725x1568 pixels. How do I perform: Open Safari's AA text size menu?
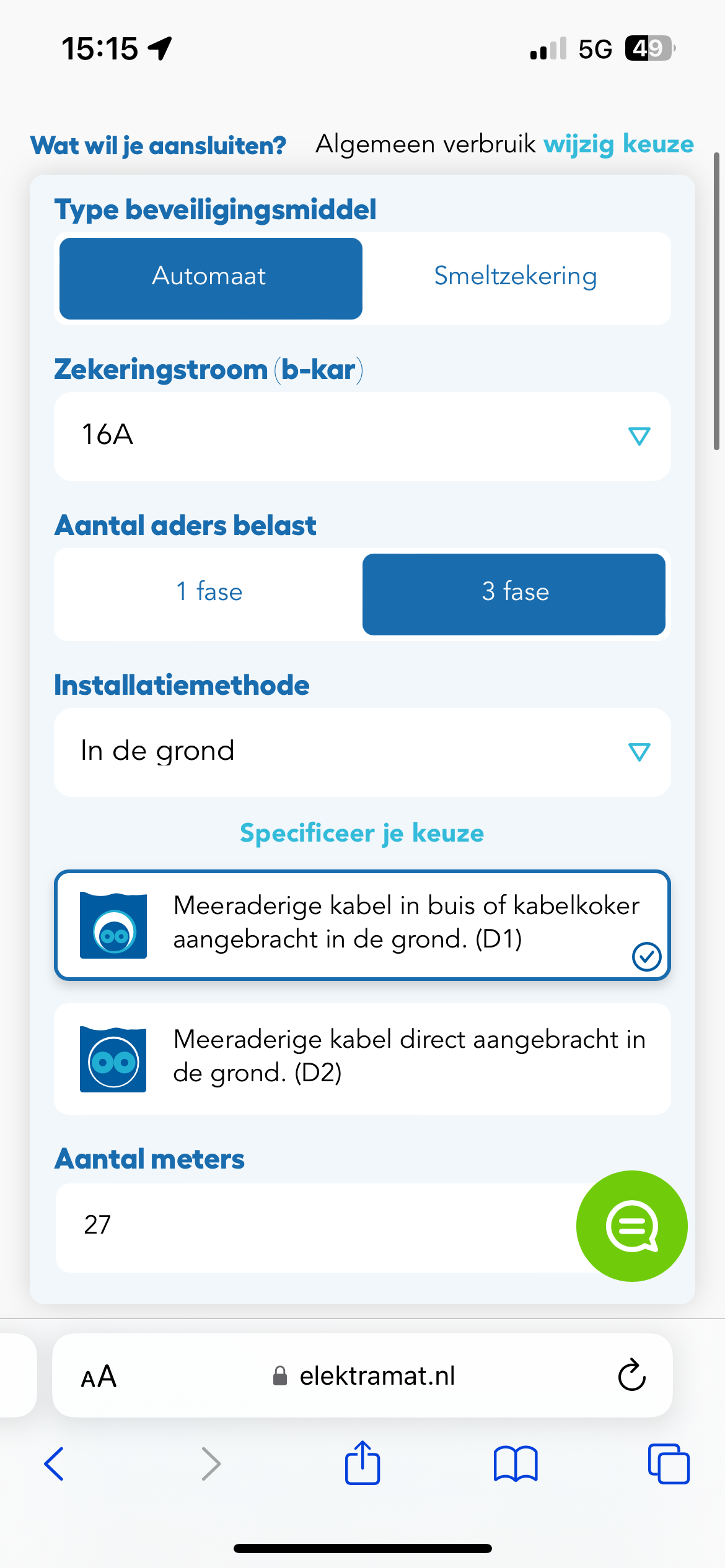99,1376
